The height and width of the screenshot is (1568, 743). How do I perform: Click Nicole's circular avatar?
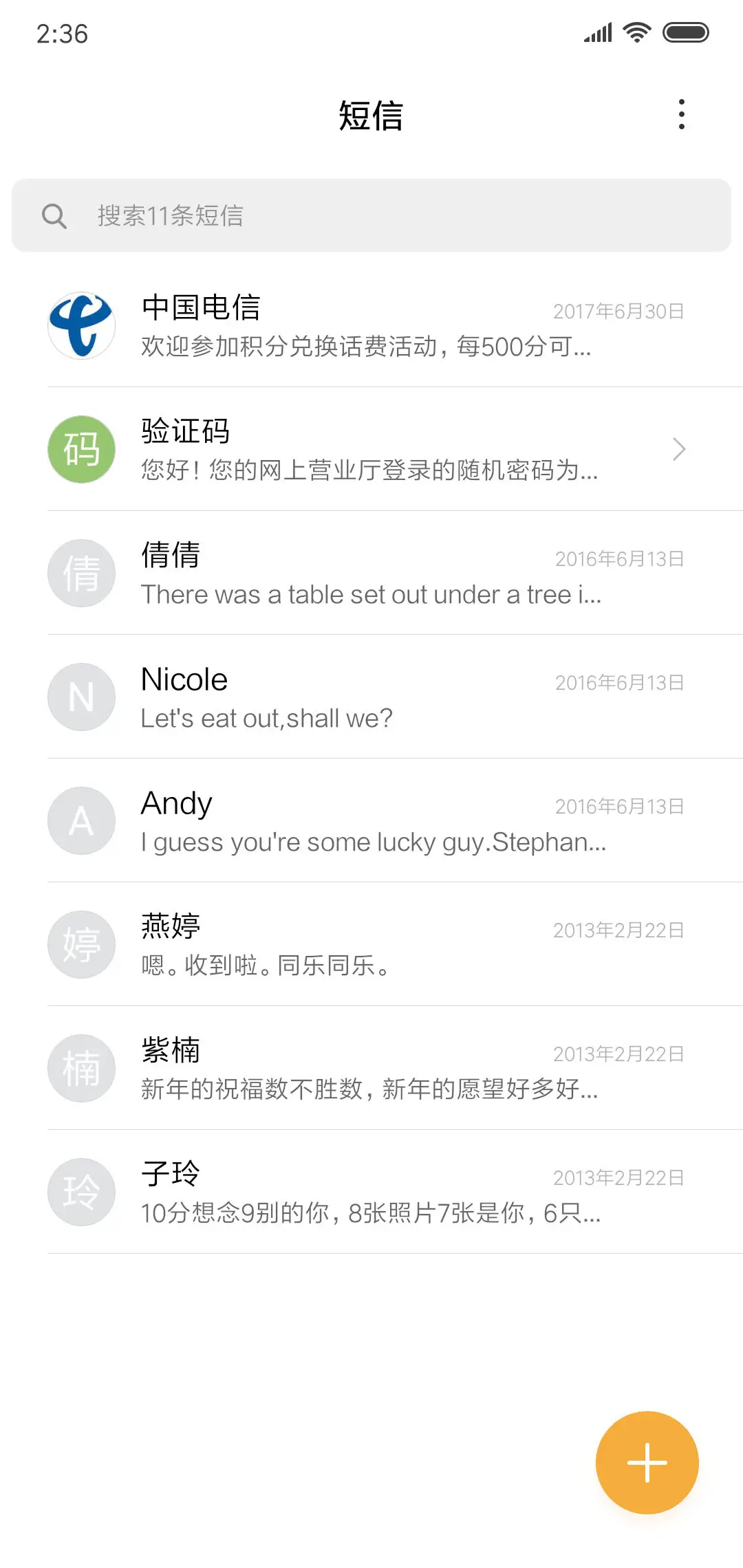80,697
